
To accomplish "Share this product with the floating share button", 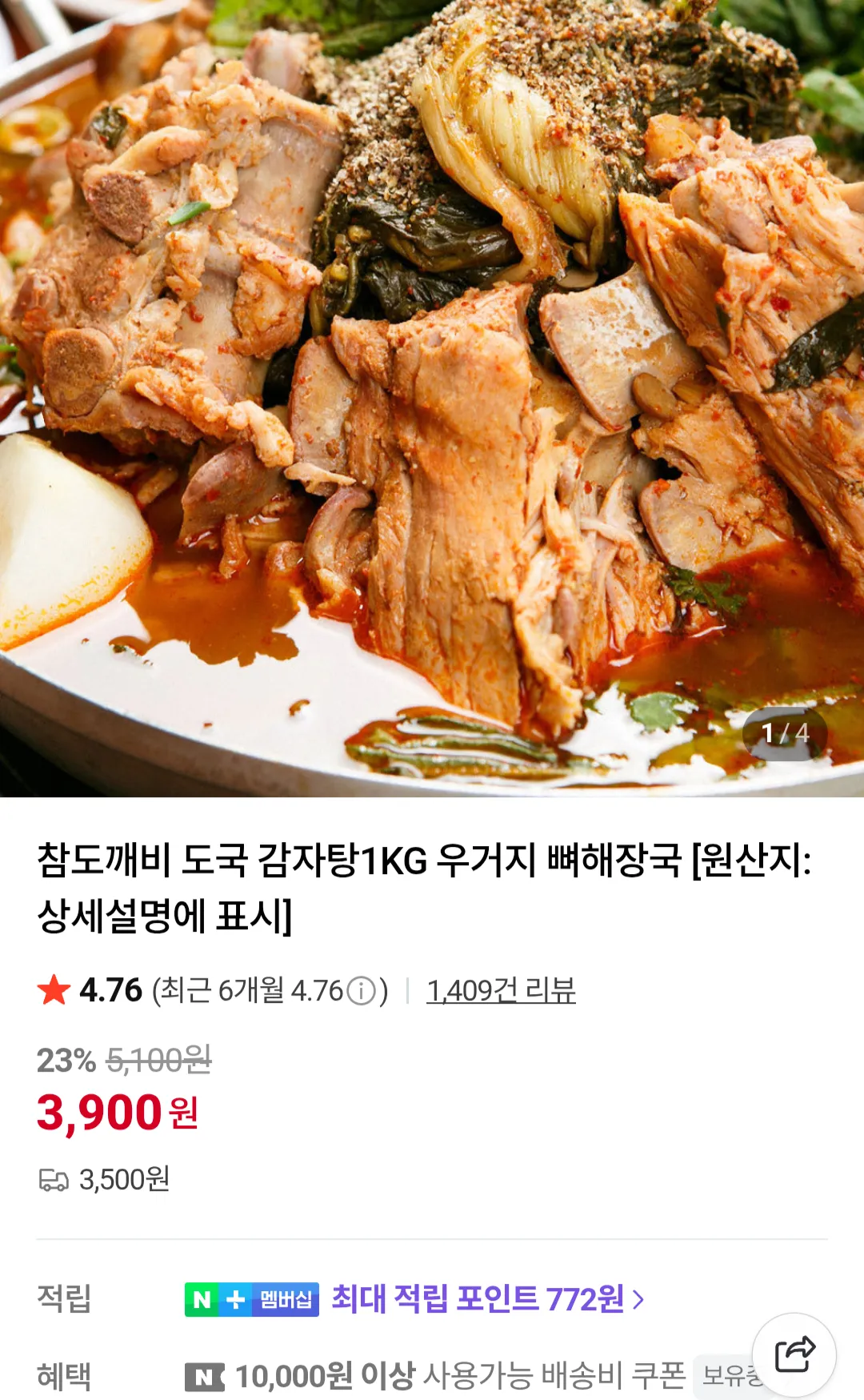I will [794, 1354].
